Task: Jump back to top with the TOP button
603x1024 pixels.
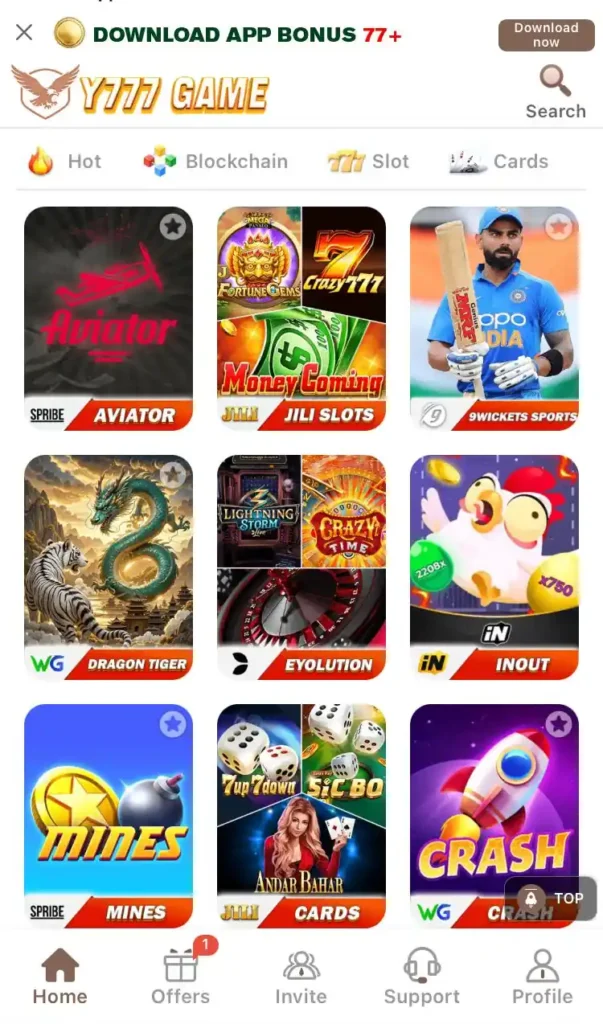Action: (x=552, y=898)
